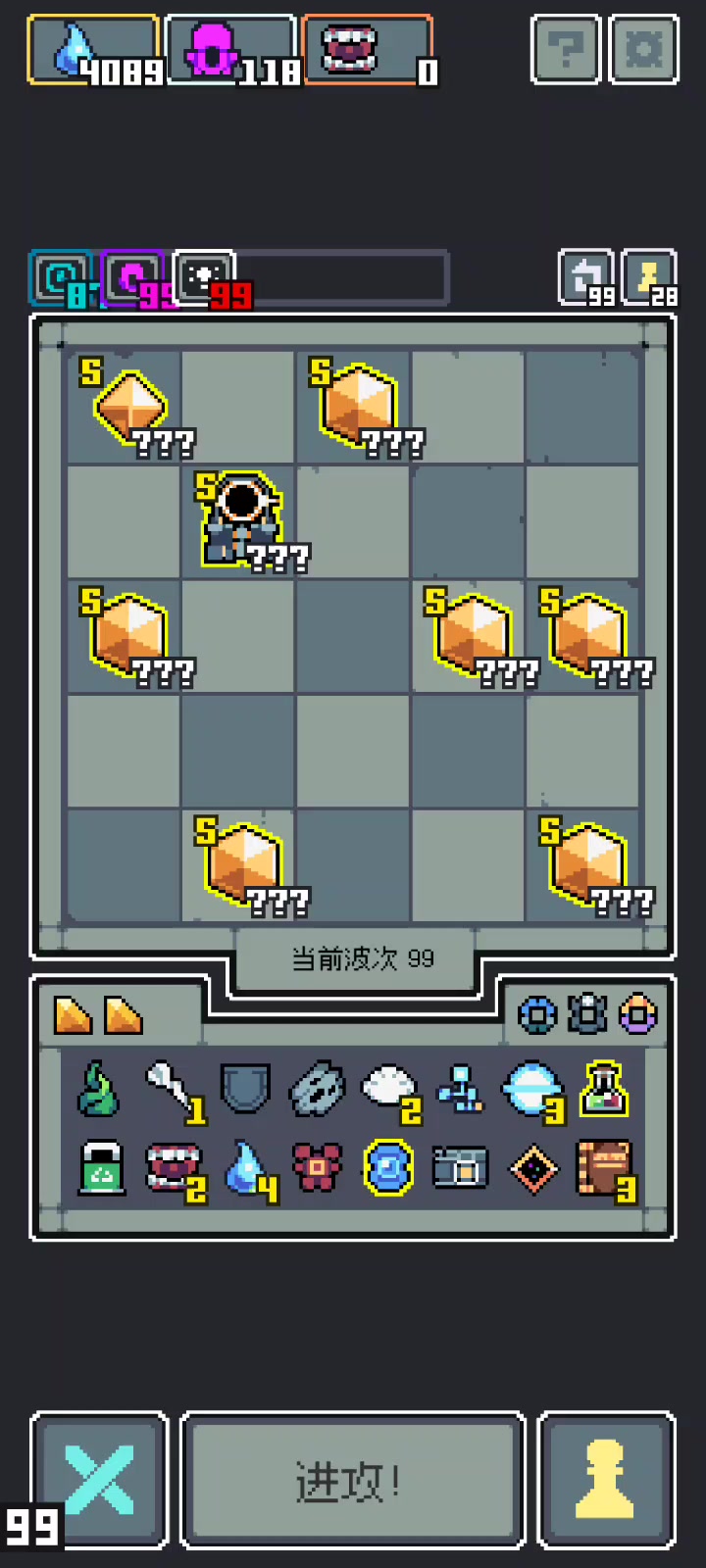Open the gear settings button
The height and width of the screenshot is (1568, 706).
coord(644,48)
